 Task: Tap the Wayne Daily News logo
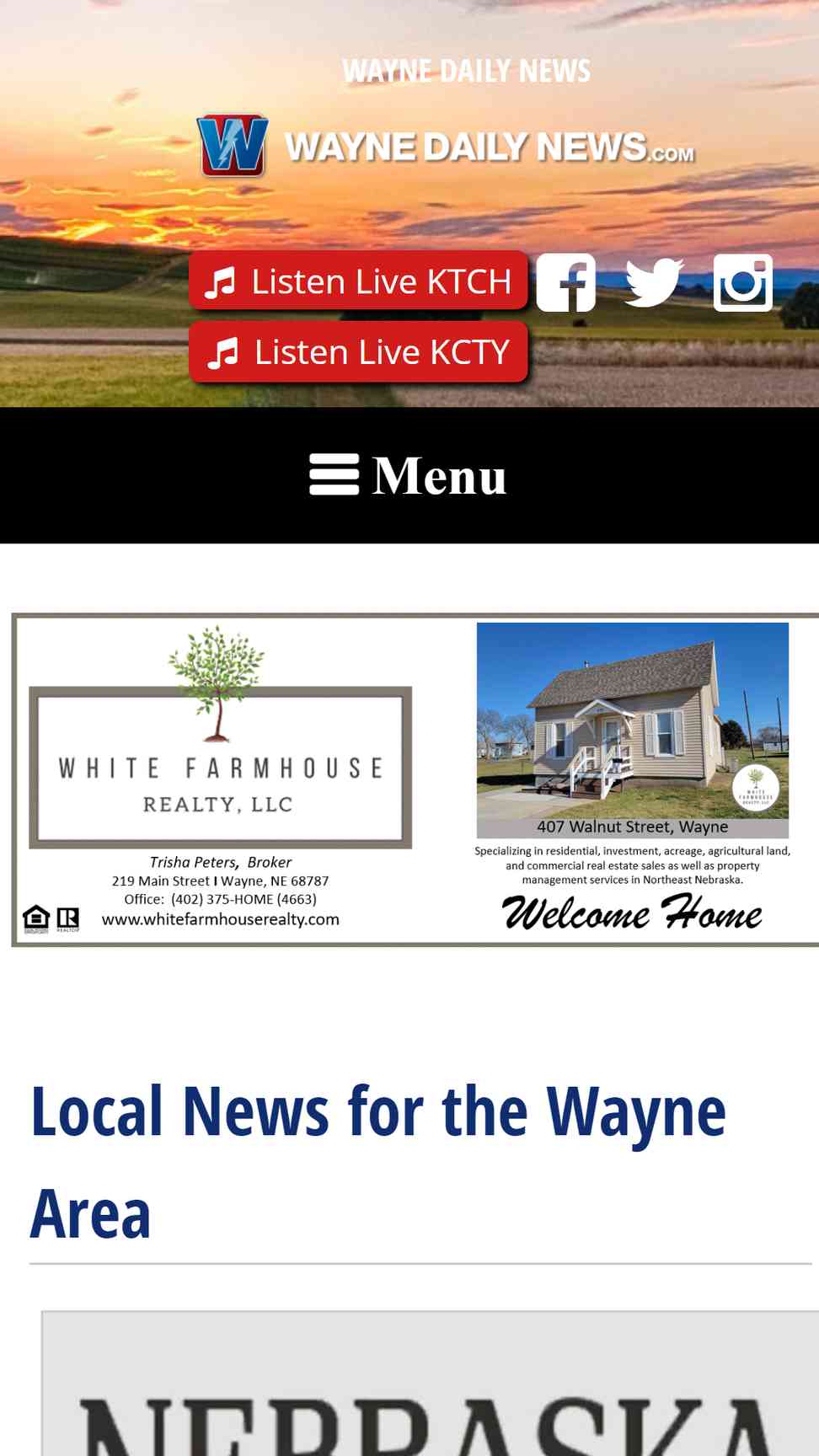[x=446, y=147]
